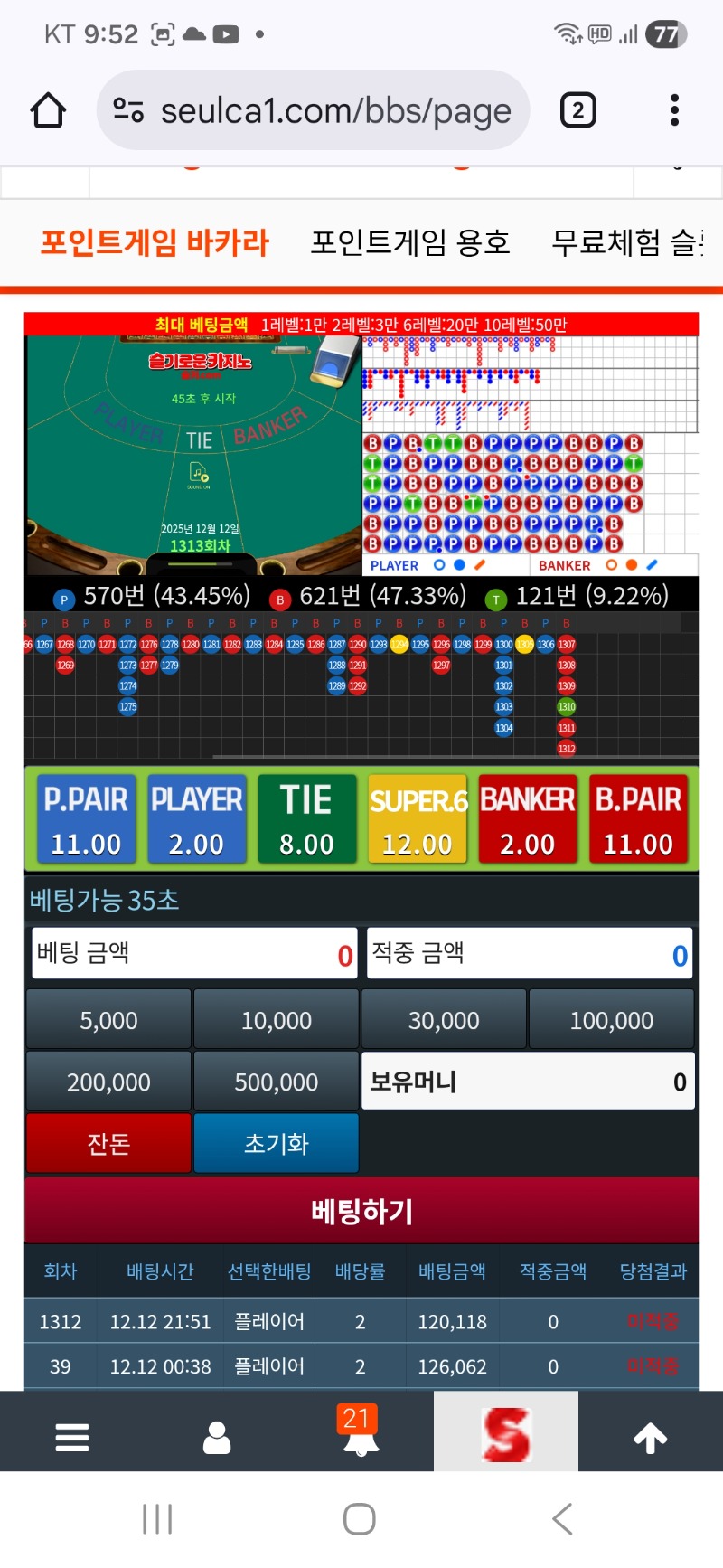This screenshot has height=1568, width=723.
Task: Click the 베팅 금액 amount input field
Action: [x=192, y=953]
